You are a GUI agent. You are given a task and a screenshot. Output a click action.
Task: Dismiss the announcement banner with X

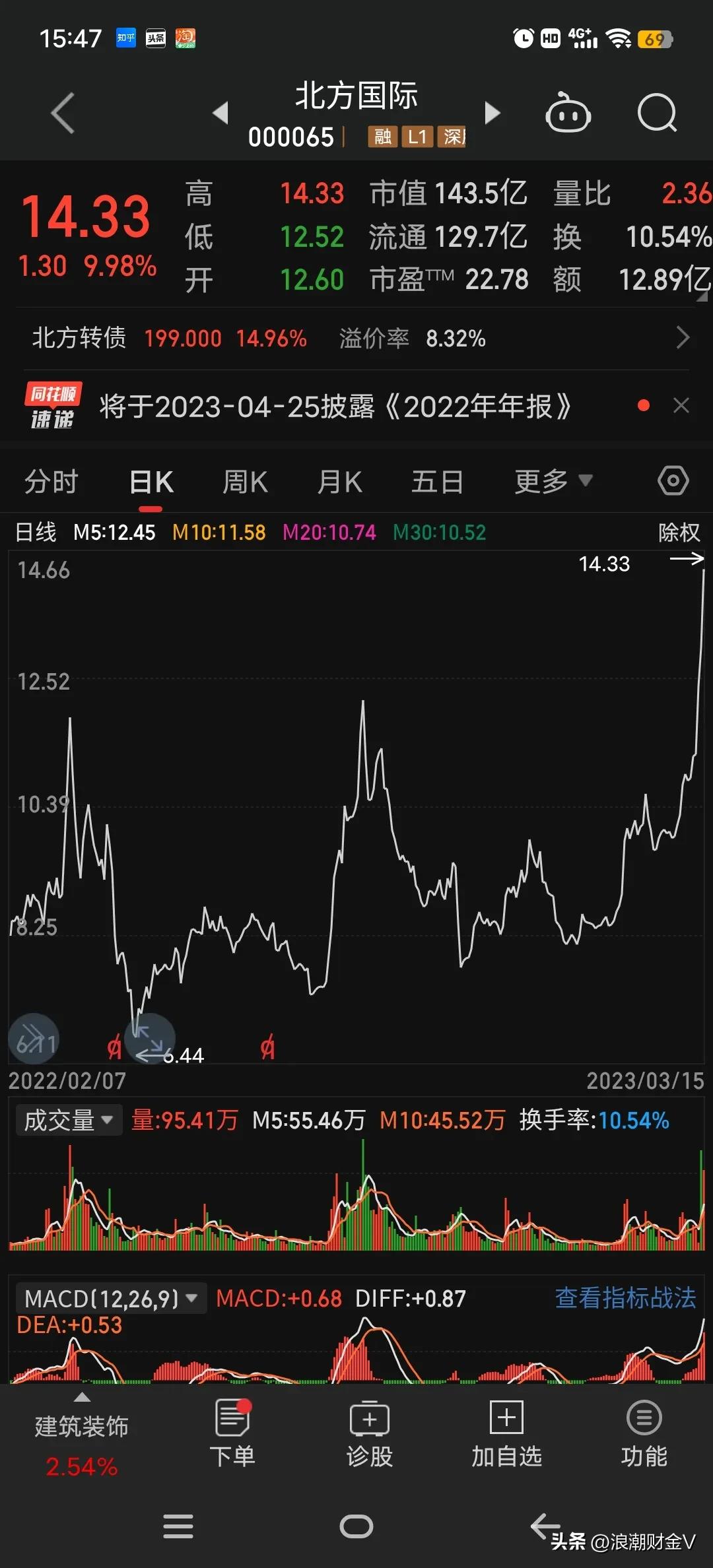point(681,405)
